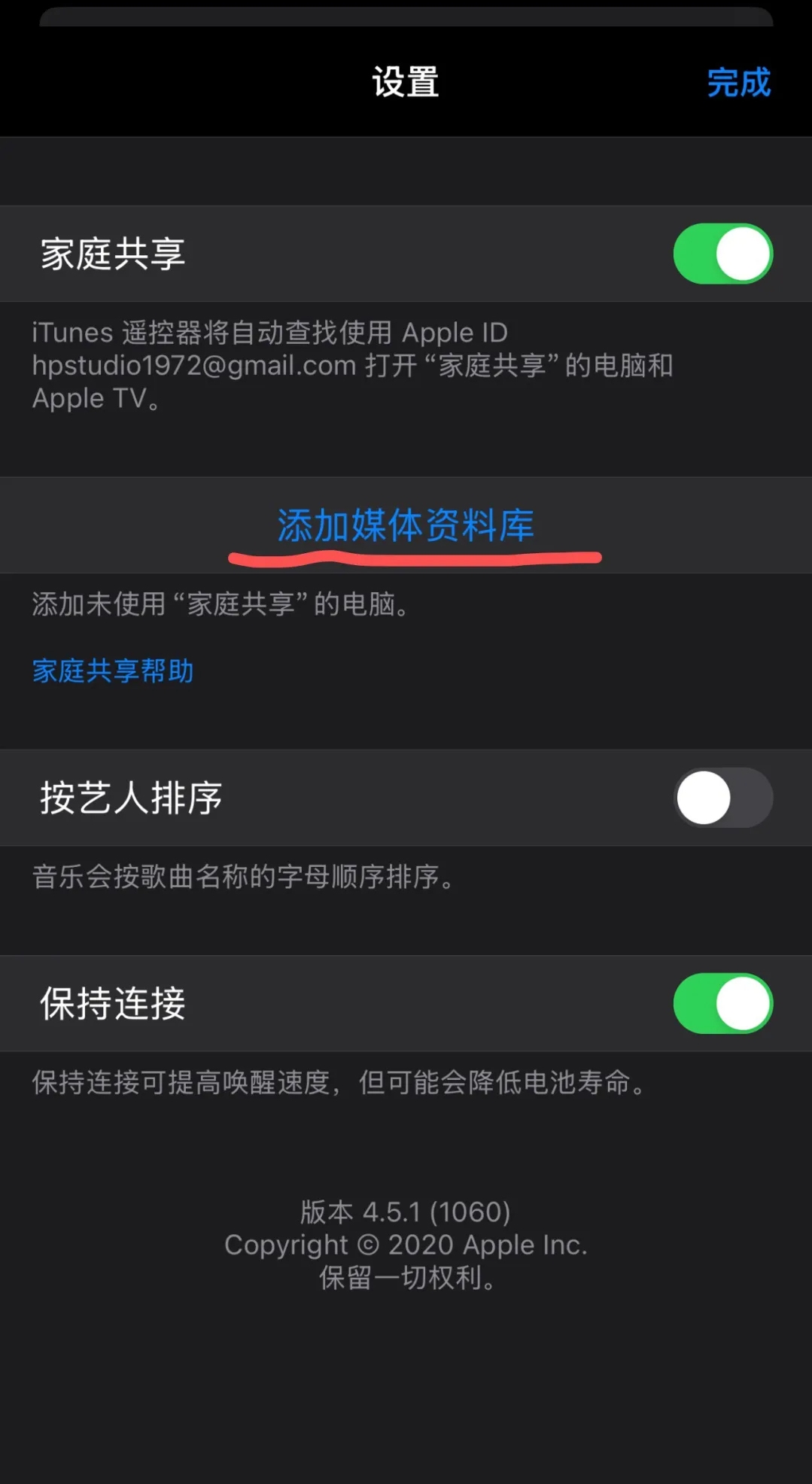Screen dimensions: 812x1484
Task: Disable the 保持连接 switch
Action: click(x=722, y=1003)
